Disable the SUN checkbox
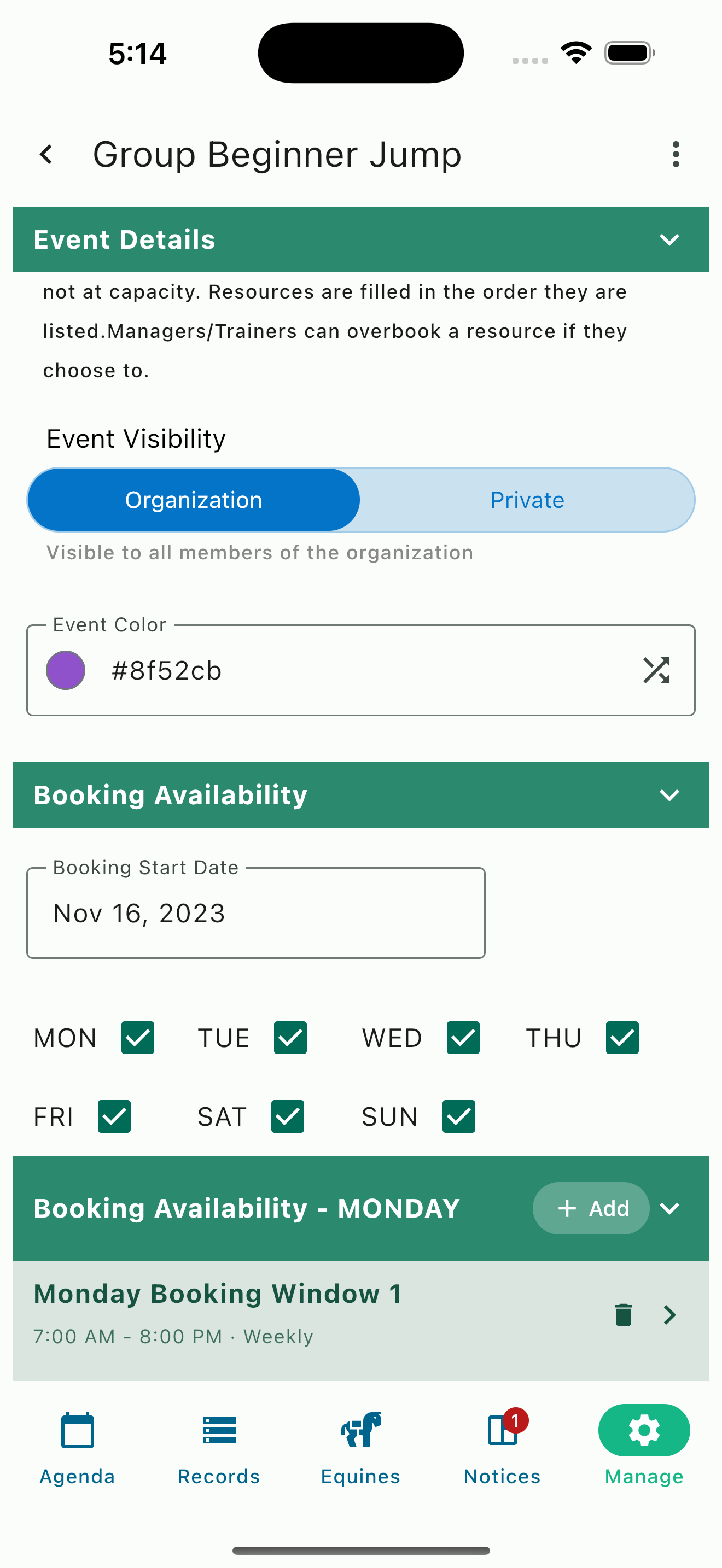Viewport: 722px width, 1568px height. (x=458, y=1116)
